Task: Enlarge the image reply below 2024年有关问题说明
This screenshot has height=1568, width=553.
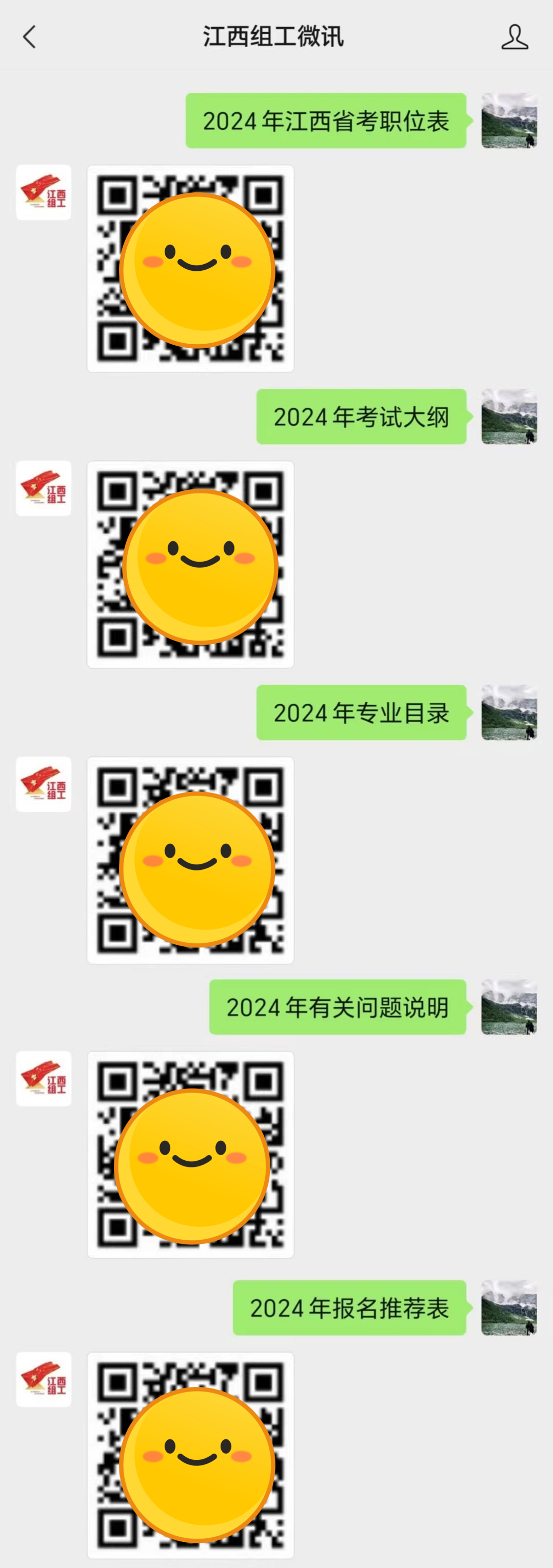Action: 191,1155
